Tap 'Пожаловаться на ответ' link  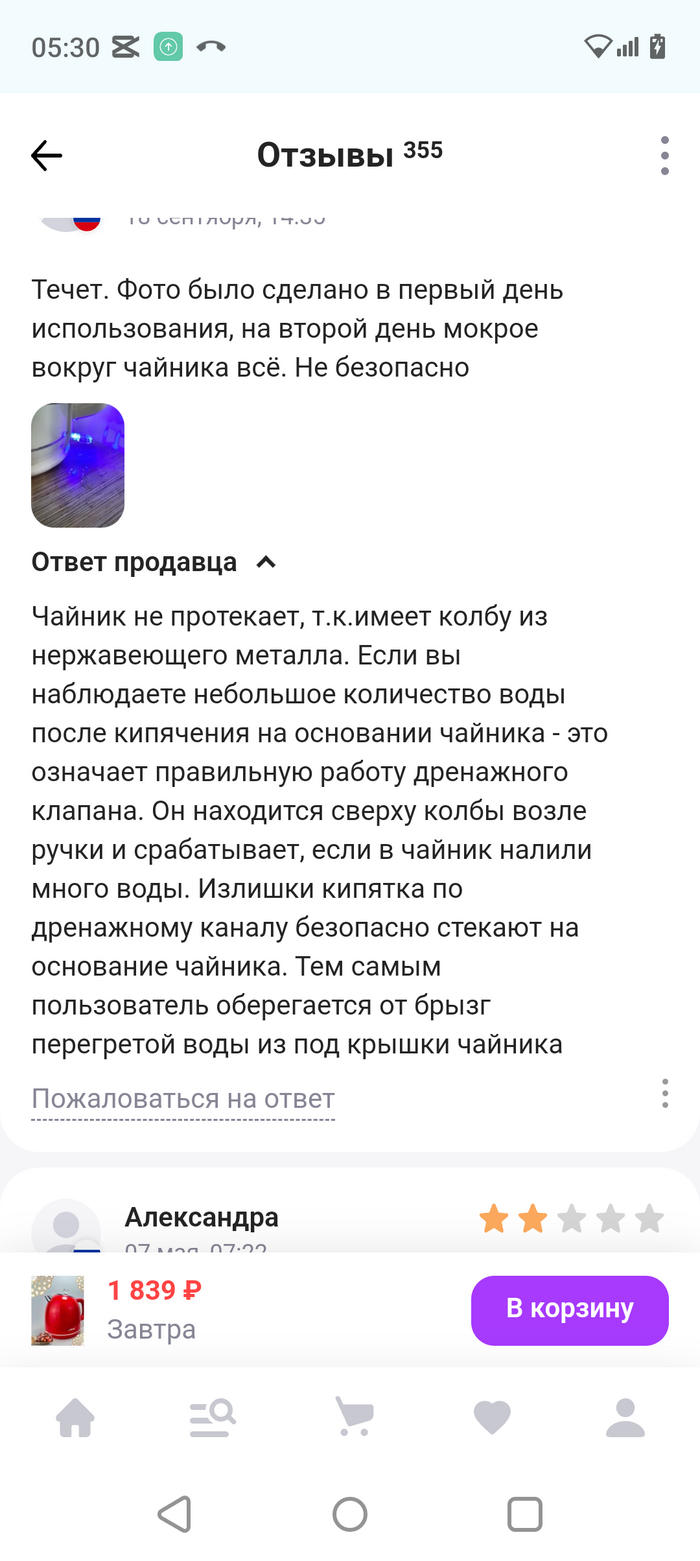pos(183,1099)
